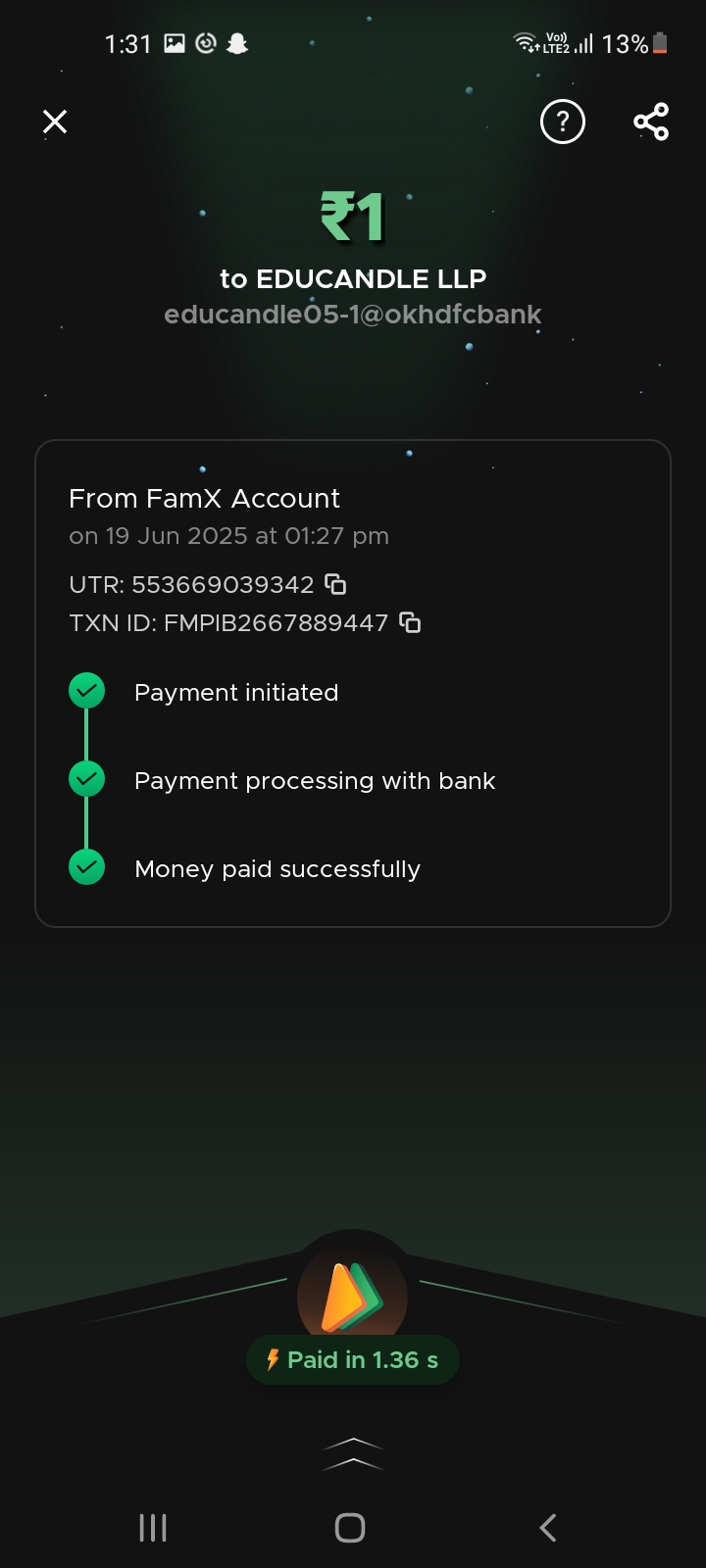Image resolution: width=706 pixels, height=1568 pixels.
Task: Open the help question mark icon
Action: pyautogui.click(x=562, y=122)
